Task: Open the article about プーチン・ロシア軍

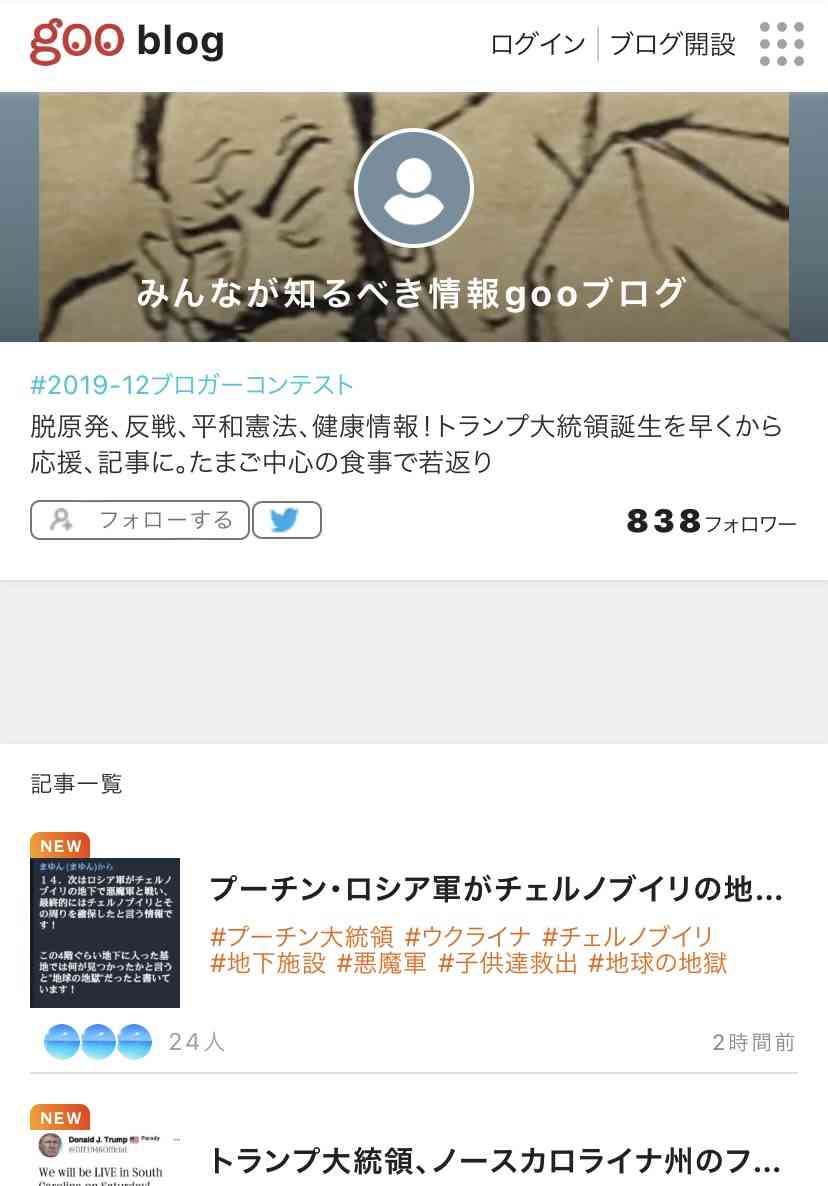Action: click(x=495, y=889)
